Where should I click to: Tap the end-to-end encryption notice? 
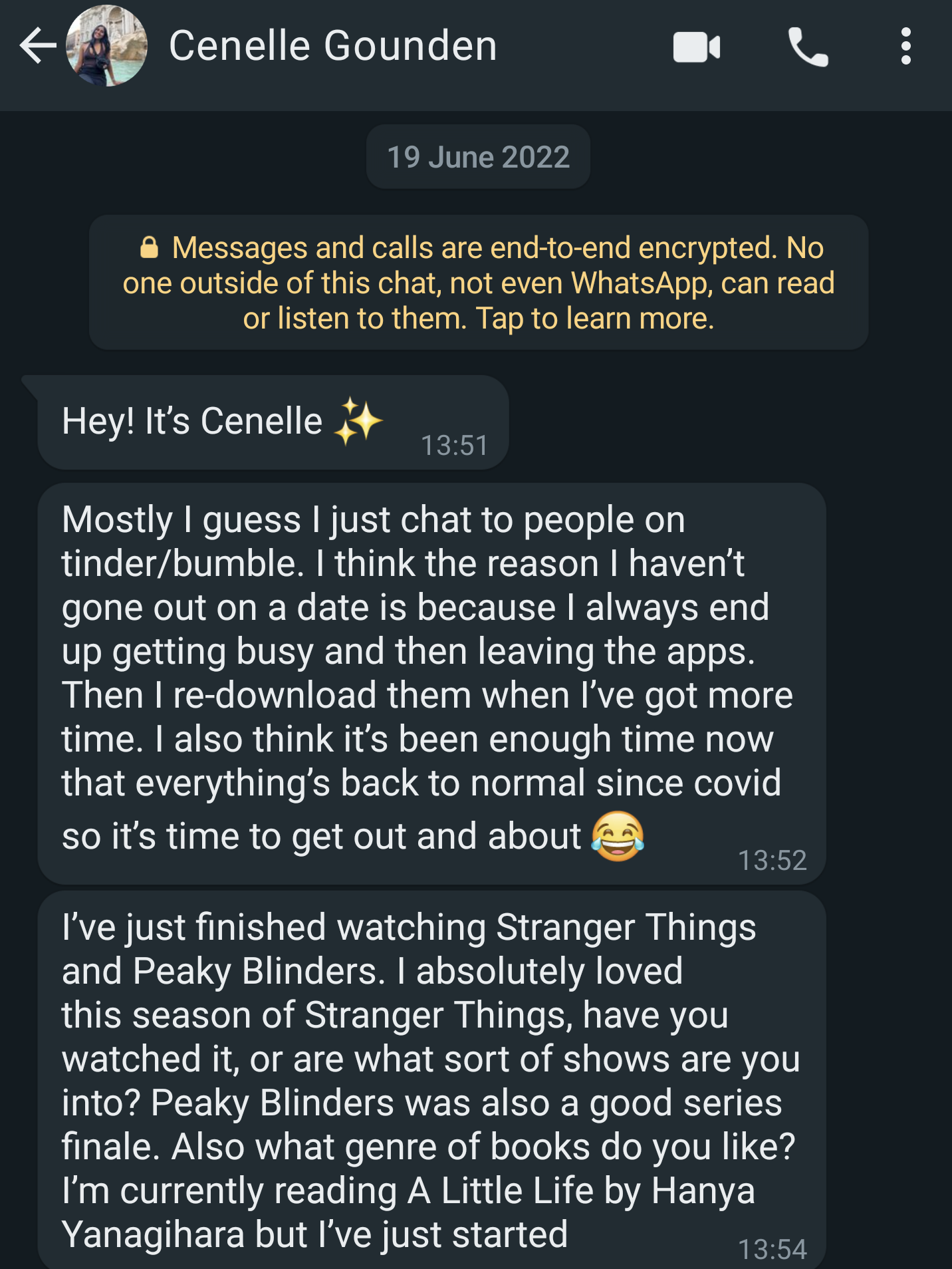(x=479, y=283)
